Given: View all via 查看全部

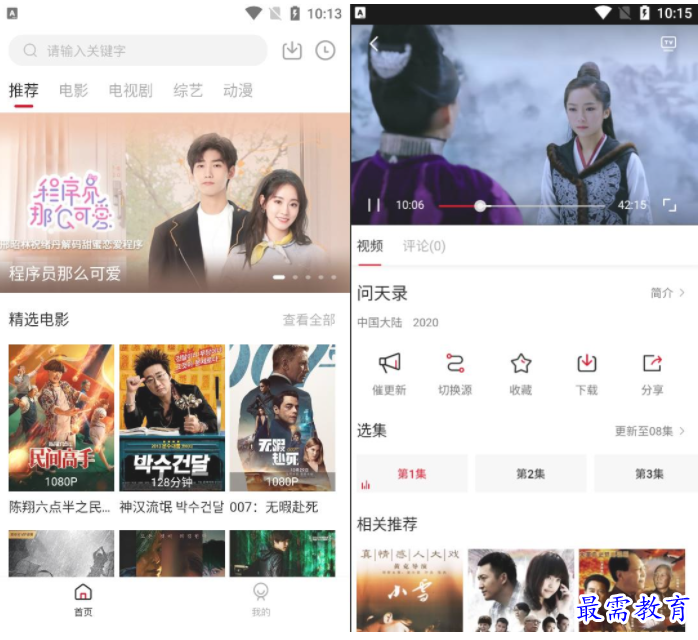Looking at the screenshot, I should click(308, 320).
